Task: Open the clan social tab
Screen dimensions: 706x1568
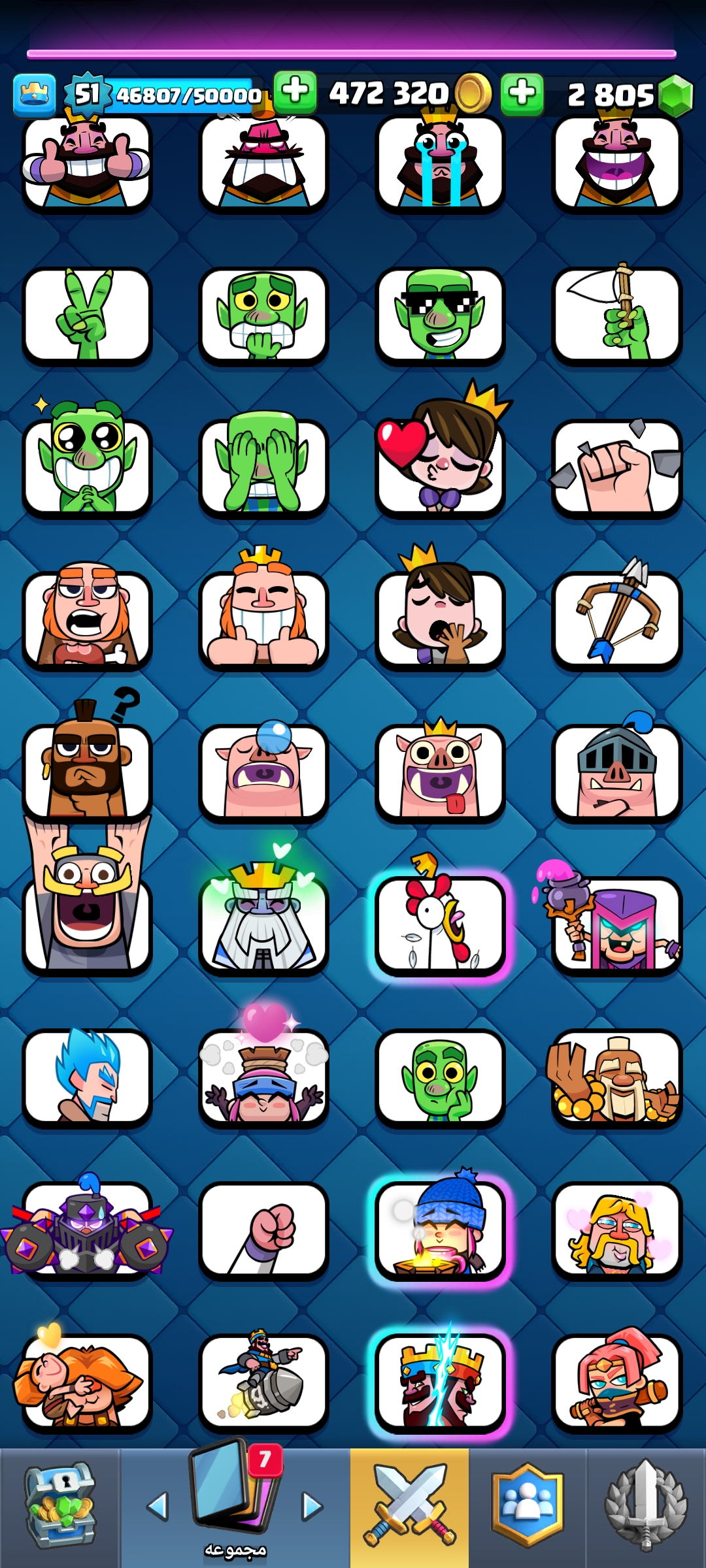Action: [x=528, y=1505]
